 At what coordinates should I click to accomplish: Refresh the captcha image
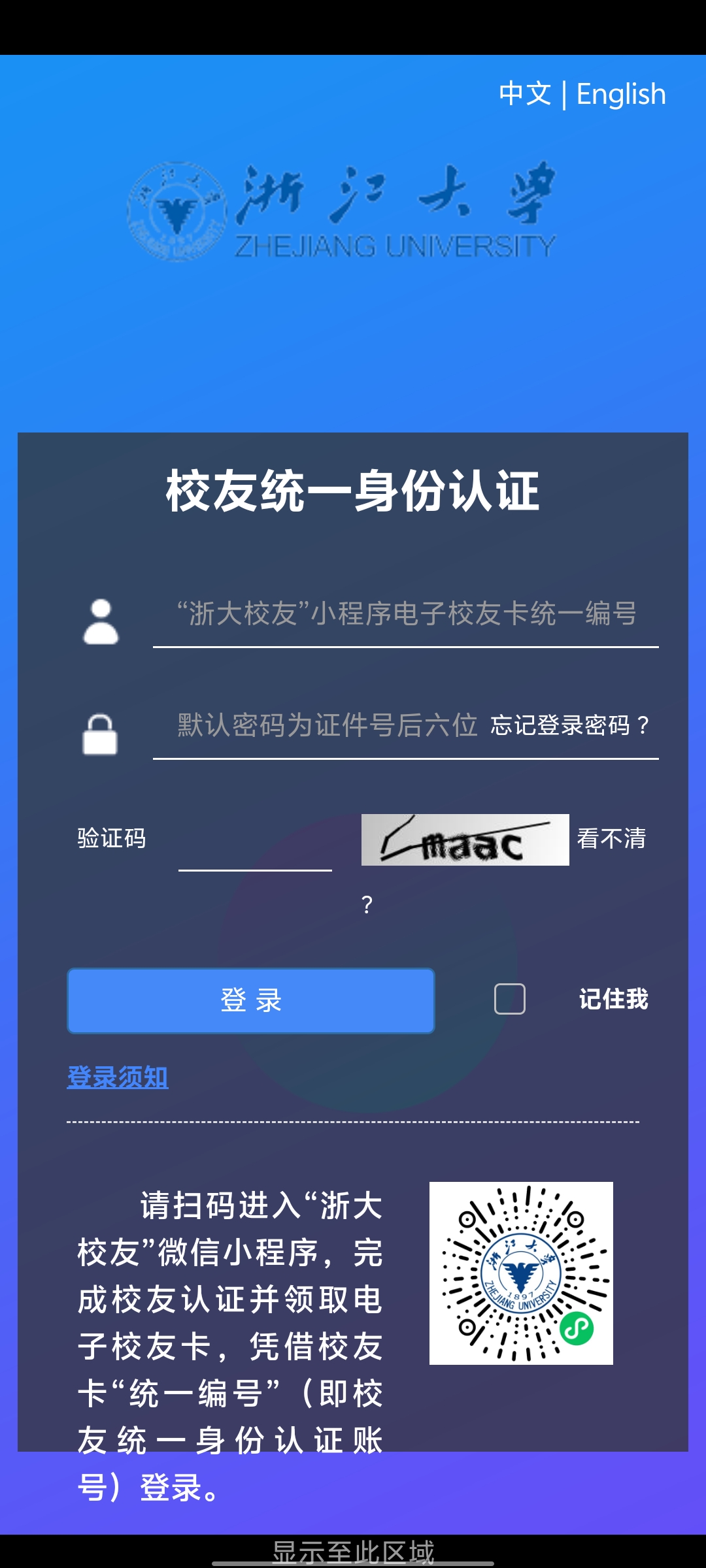click(465, 840)
